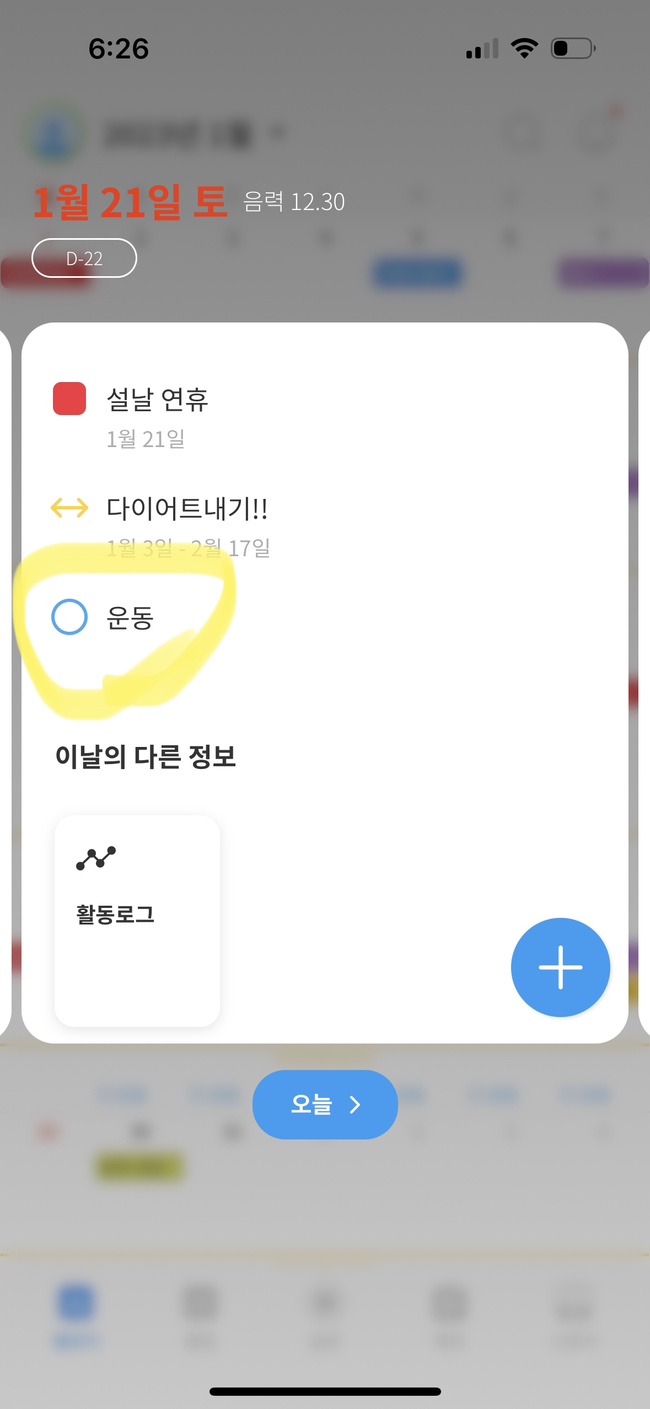Add a new schedule with the plus button
This screenshot has width=650, height=1409.
coord(560,968)
